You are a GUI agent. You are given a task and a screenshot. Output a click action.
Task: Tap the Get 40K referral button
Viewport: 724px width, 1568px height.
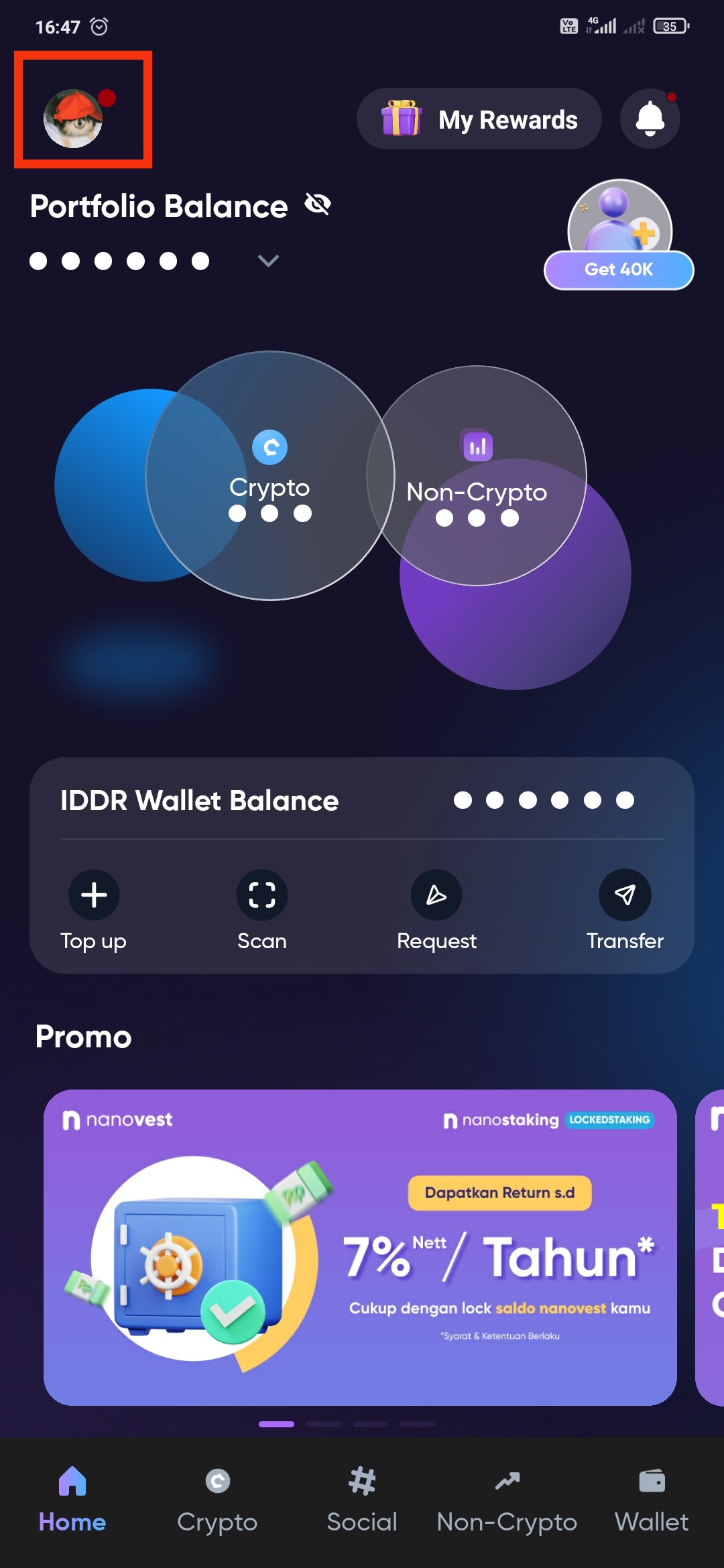click(618, 269)
